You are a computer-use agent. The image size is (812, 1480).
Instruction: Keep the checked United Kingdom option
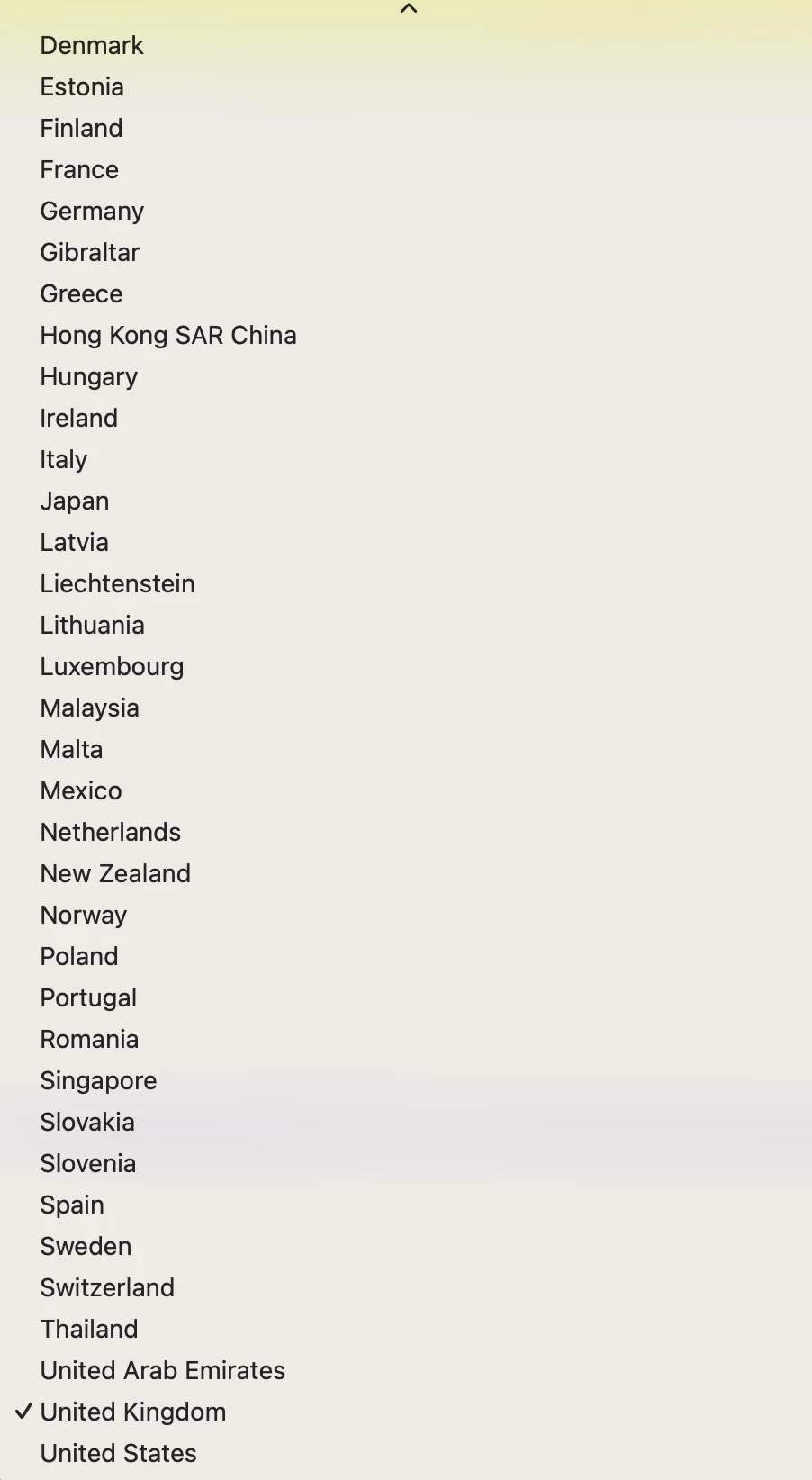tap(406, 1412)
